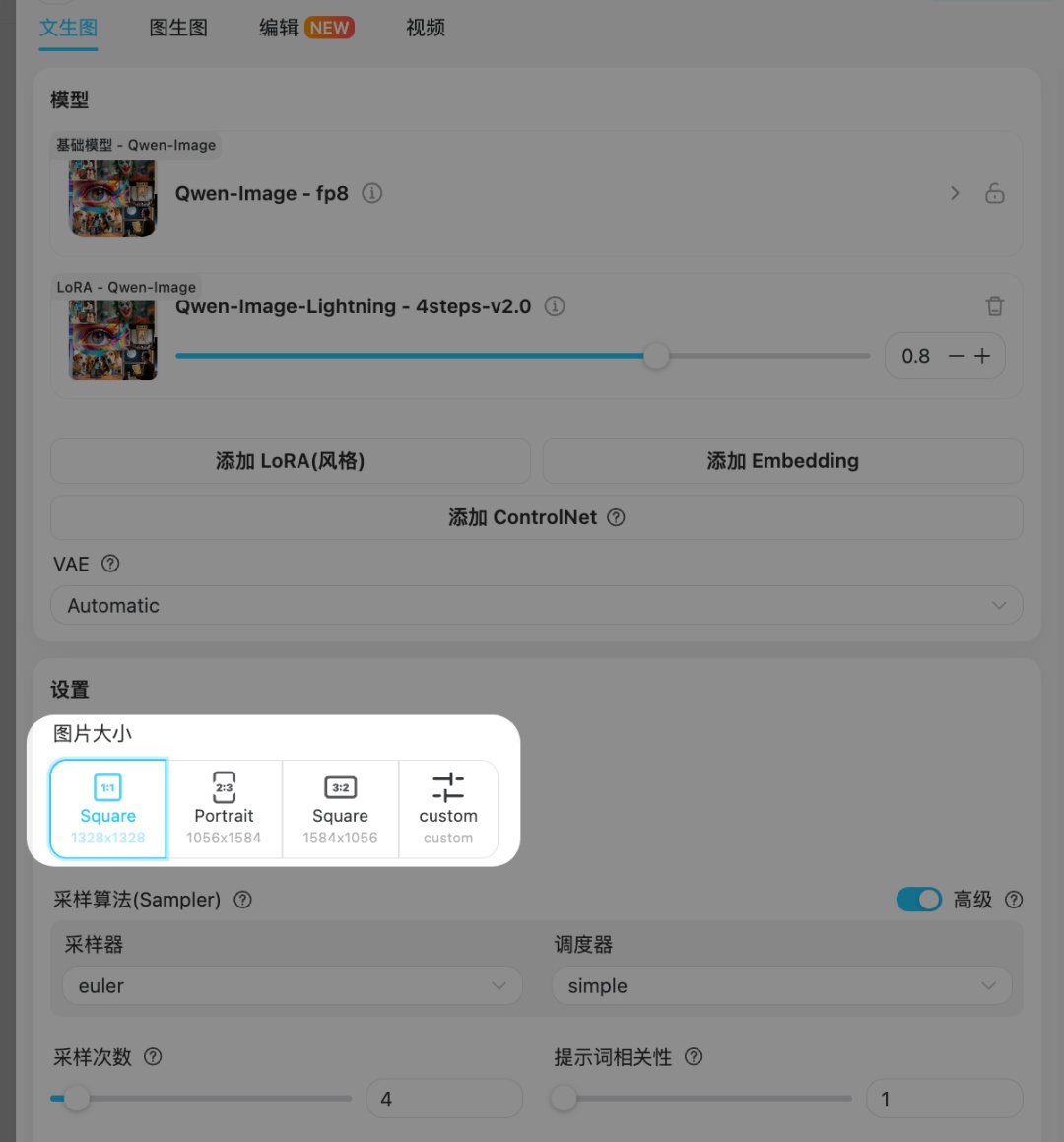Switch to the 视频 tab
This screenshot has width=1064, height=1142.
coord(426,28)
